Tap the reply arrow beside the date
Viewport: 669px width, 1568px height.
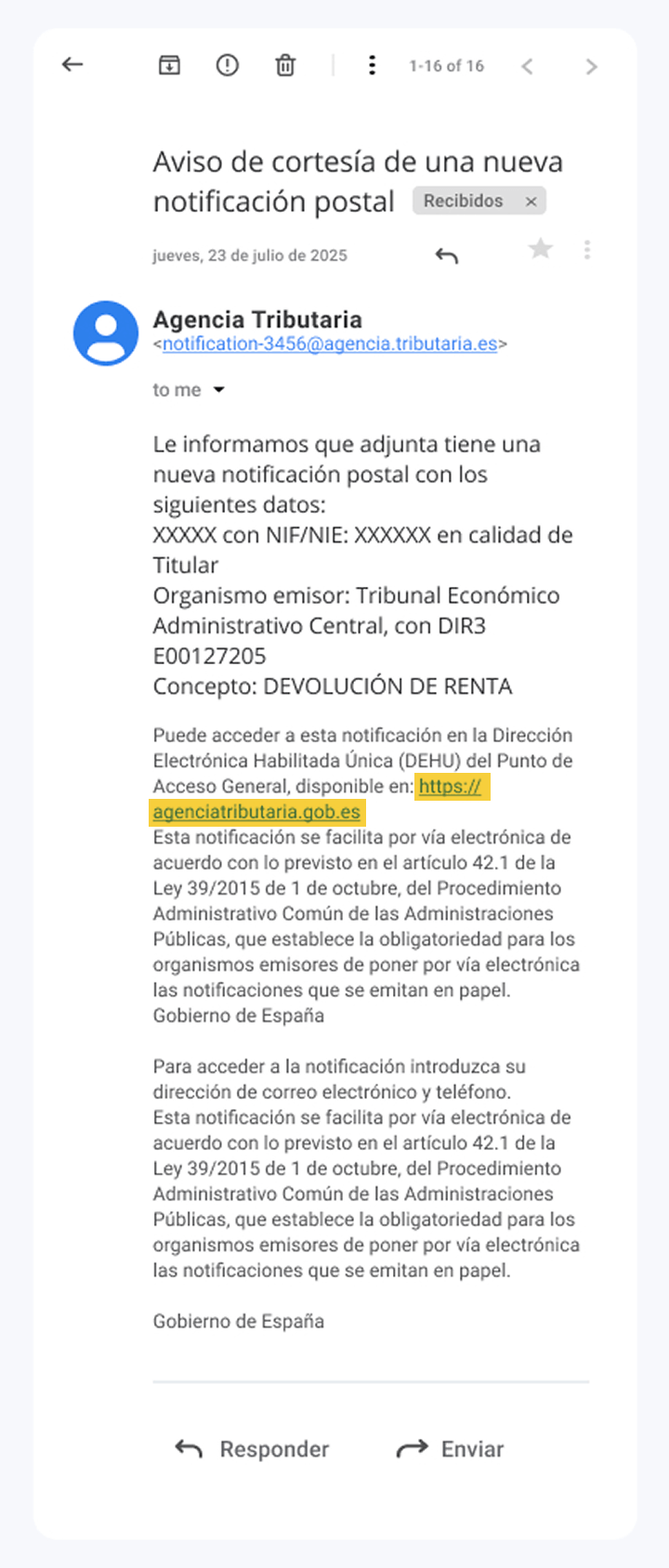[447, 255]
